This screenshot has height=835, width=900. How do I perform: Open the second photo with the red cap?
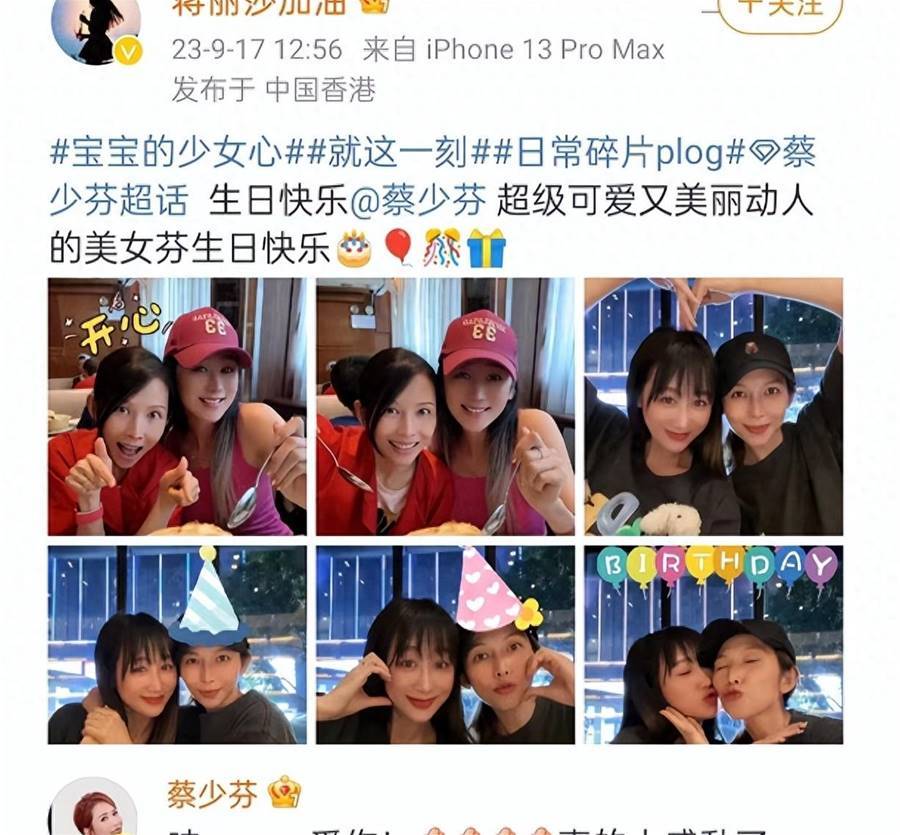tap(445, 406)
